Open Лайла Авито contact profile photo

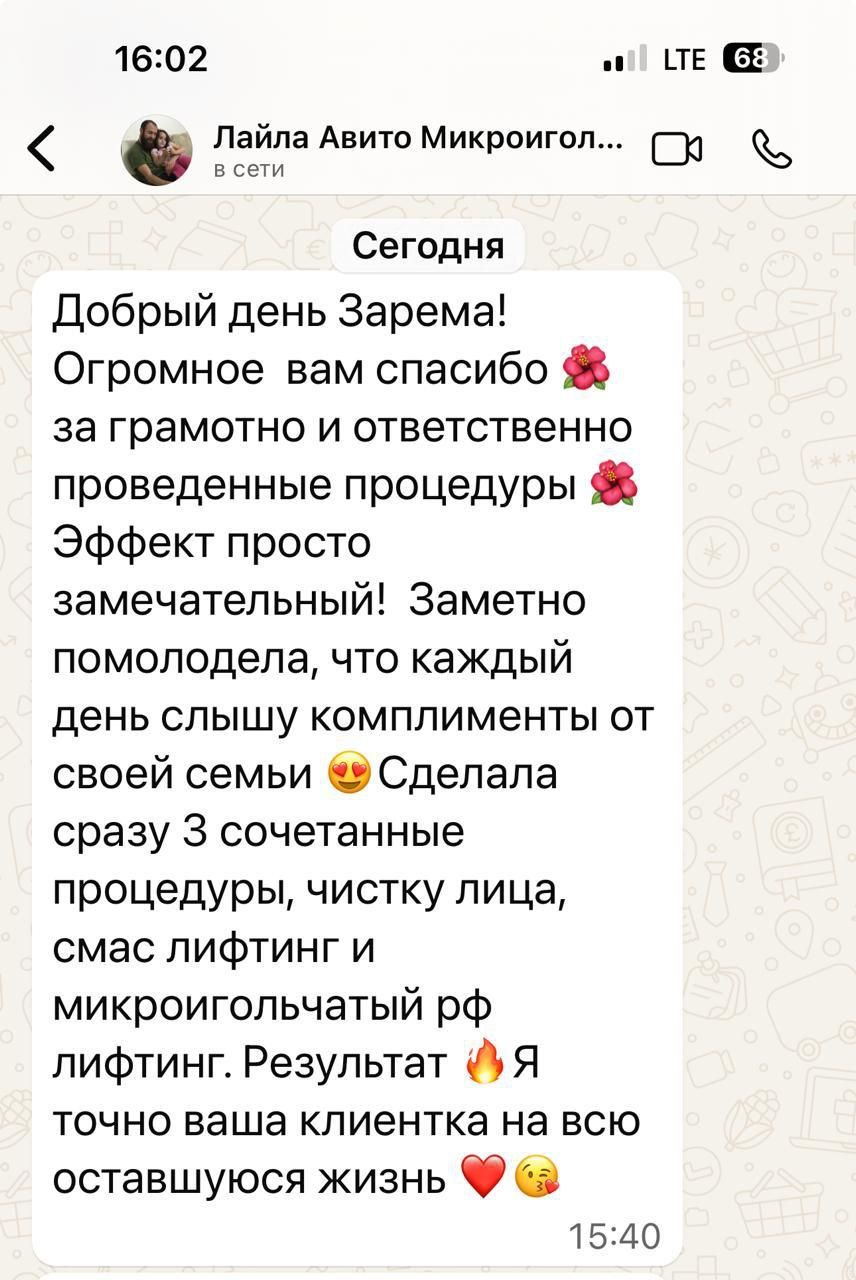click(x=156, y=150)
